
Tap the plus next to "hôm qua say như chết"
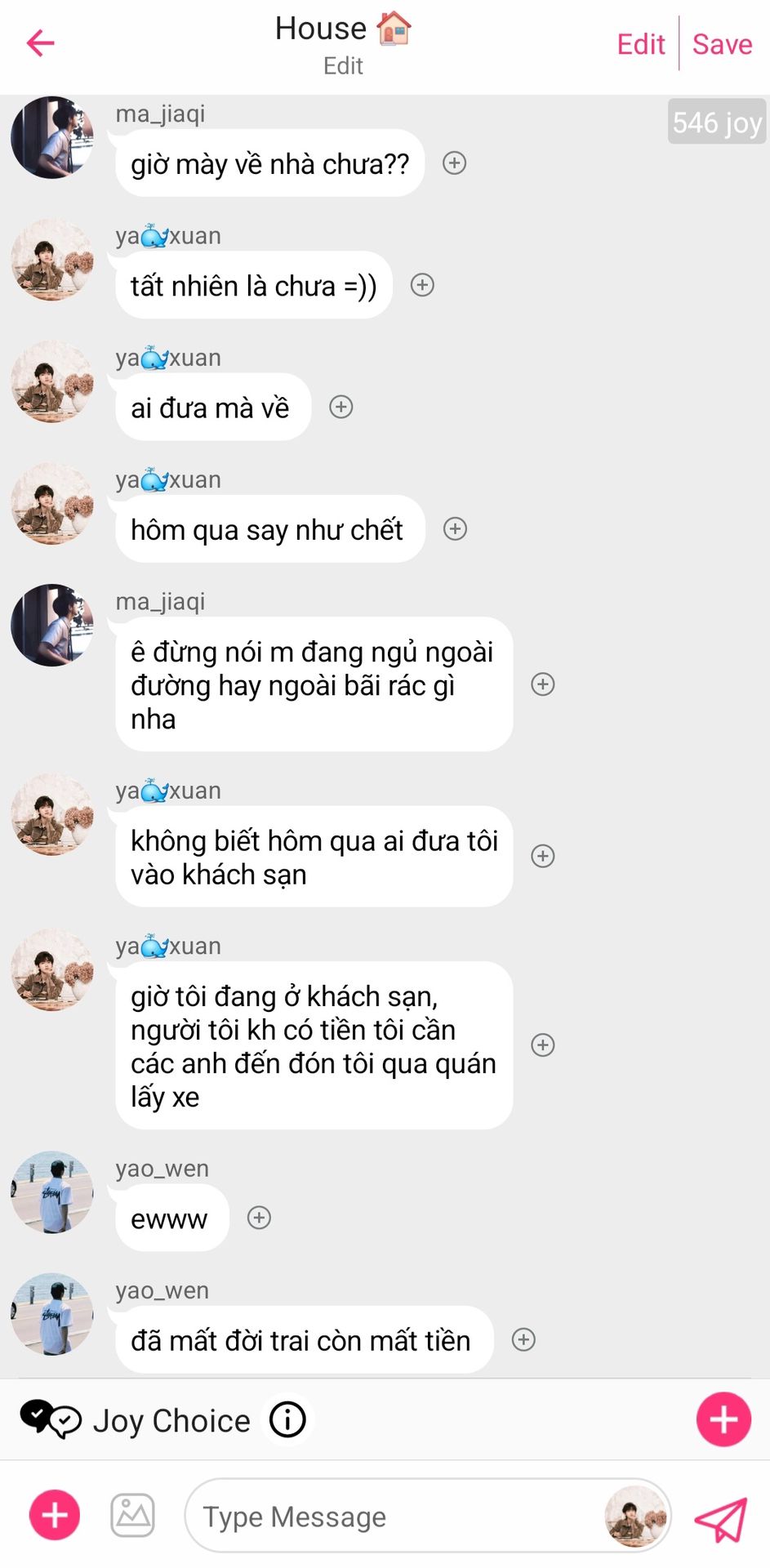[456, 529]
